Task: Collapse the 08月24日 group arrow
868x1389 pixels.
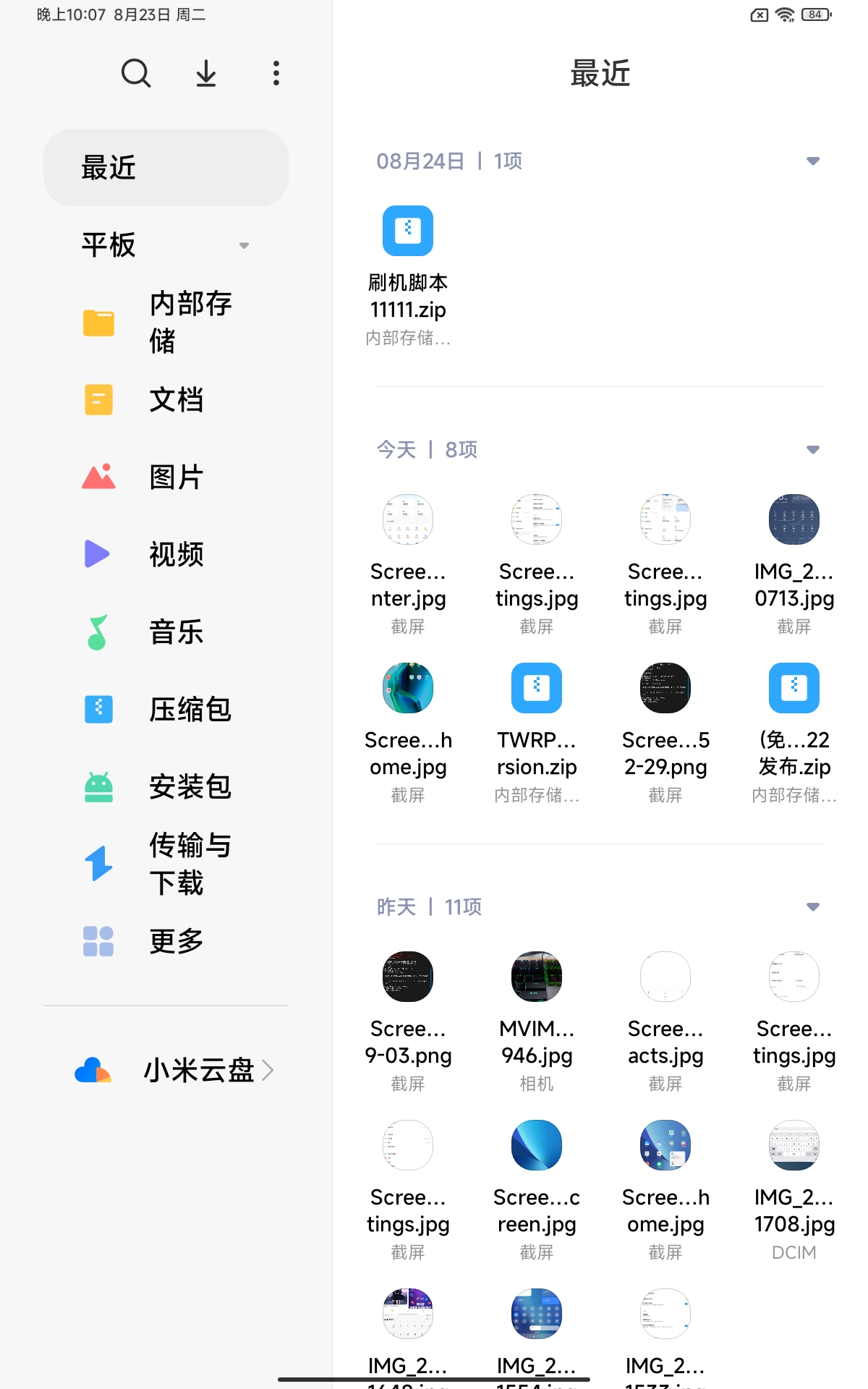Action: point(813,161)
